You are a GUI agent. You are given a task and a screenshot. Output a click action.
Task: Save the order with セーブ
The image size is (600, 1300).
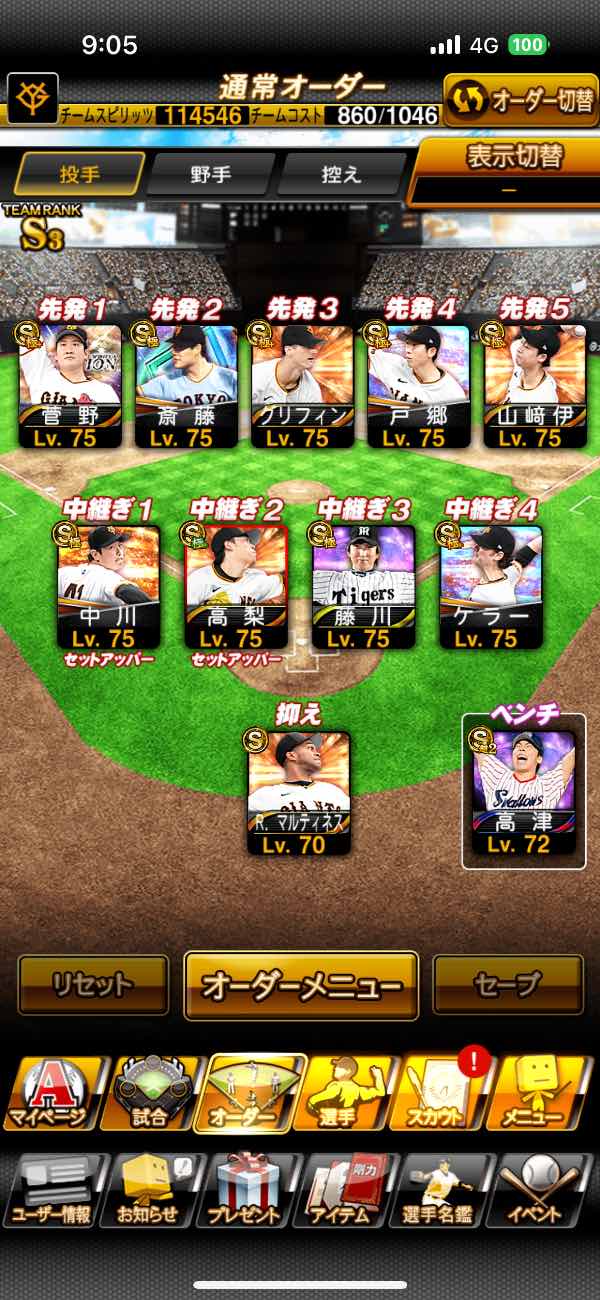point(508,985)
